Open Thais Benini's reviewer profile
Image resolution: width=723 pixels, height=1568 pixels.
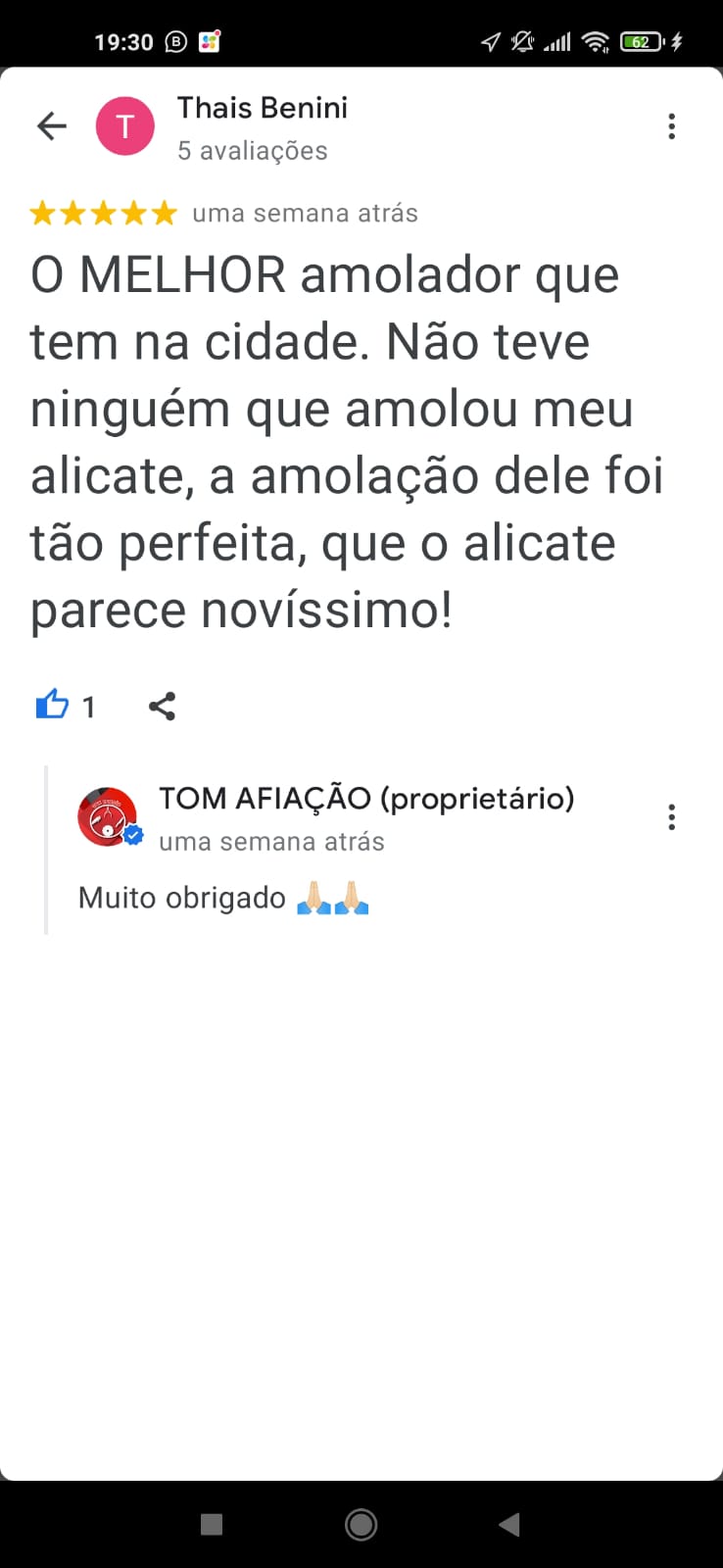262,109
